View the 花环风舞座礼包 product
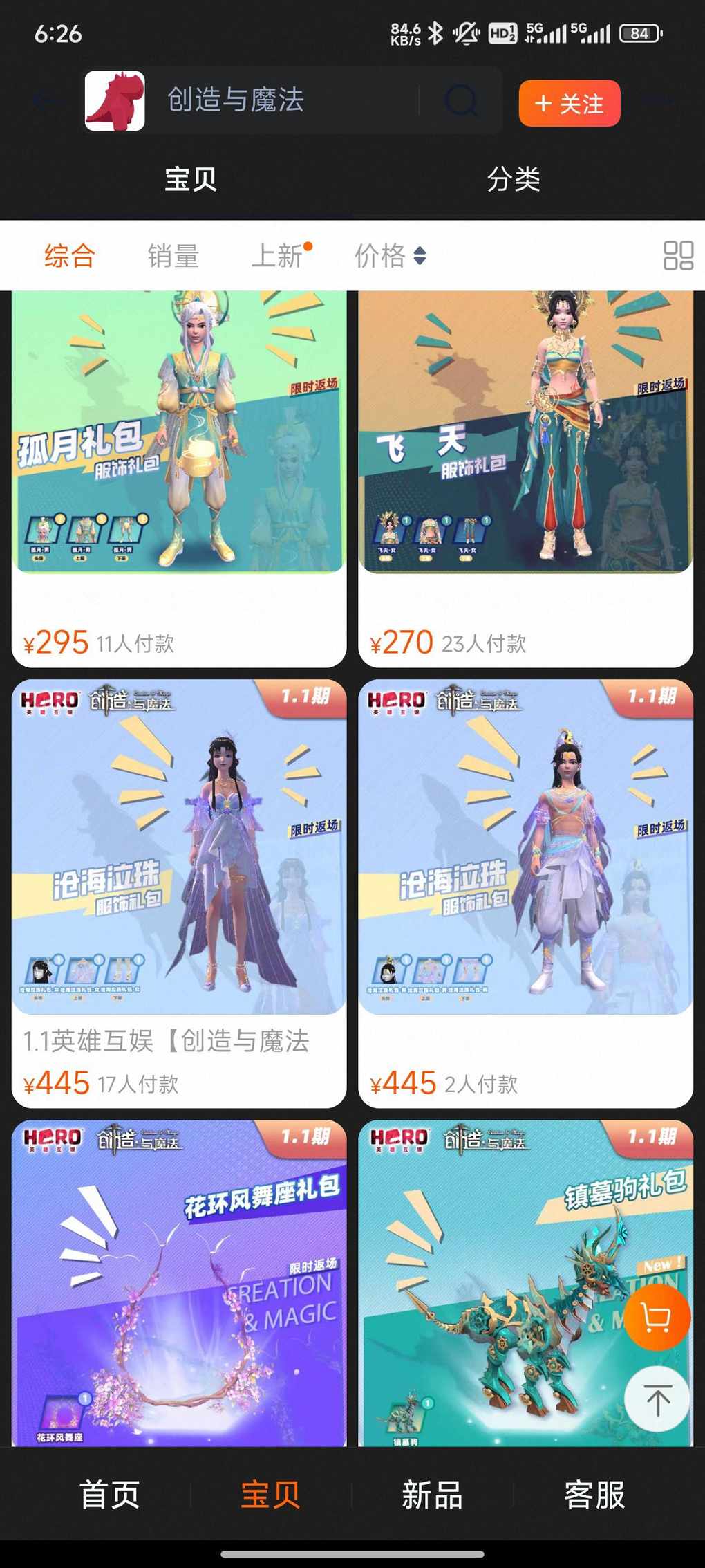The height and width of the screenshot is (1568, 705). (178, 1286)
